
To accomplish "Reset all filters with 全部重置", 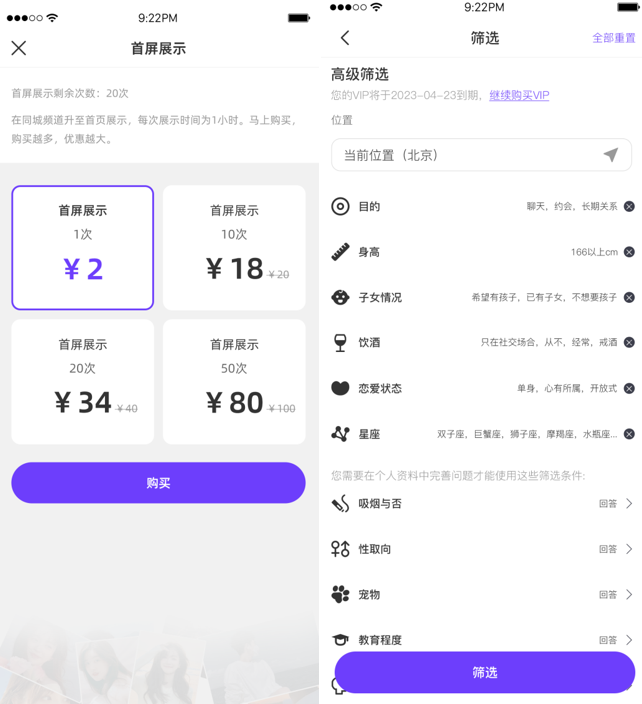I will pyautogui.click(x=613, y=38).
